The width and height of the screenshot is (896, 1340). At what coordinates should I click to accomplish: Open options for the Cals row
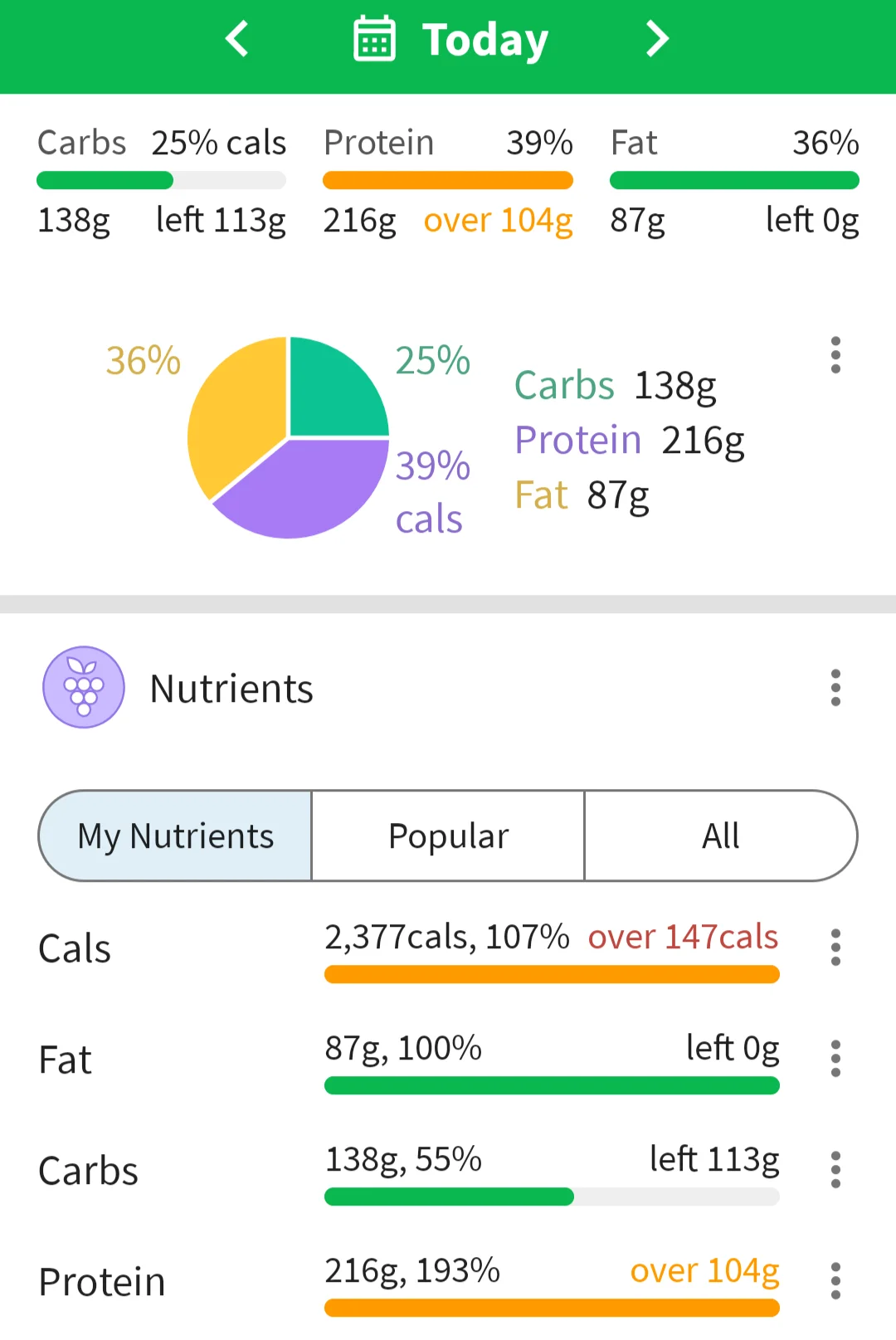pyautogui.click(x=835, y=948)
